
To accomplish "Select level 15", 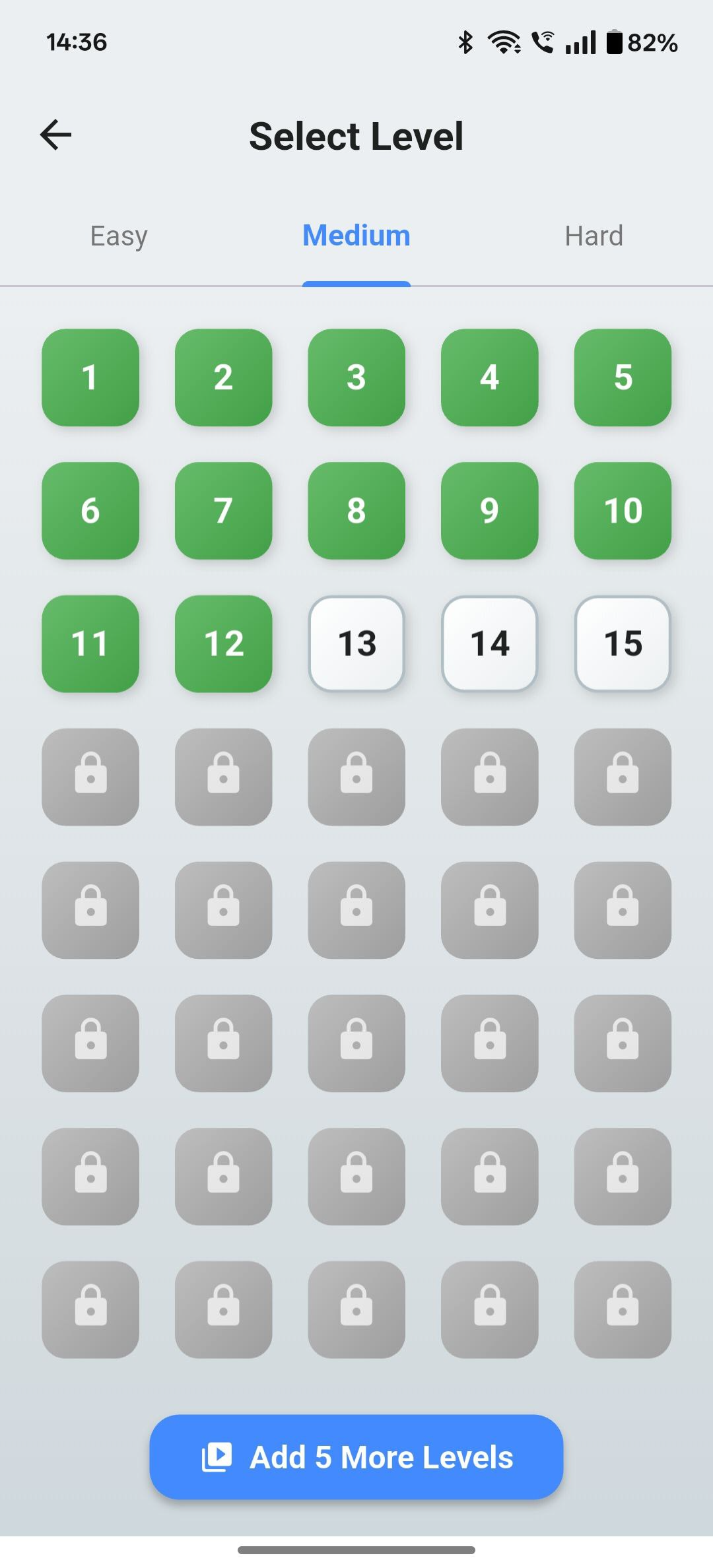I will [623, 644].
